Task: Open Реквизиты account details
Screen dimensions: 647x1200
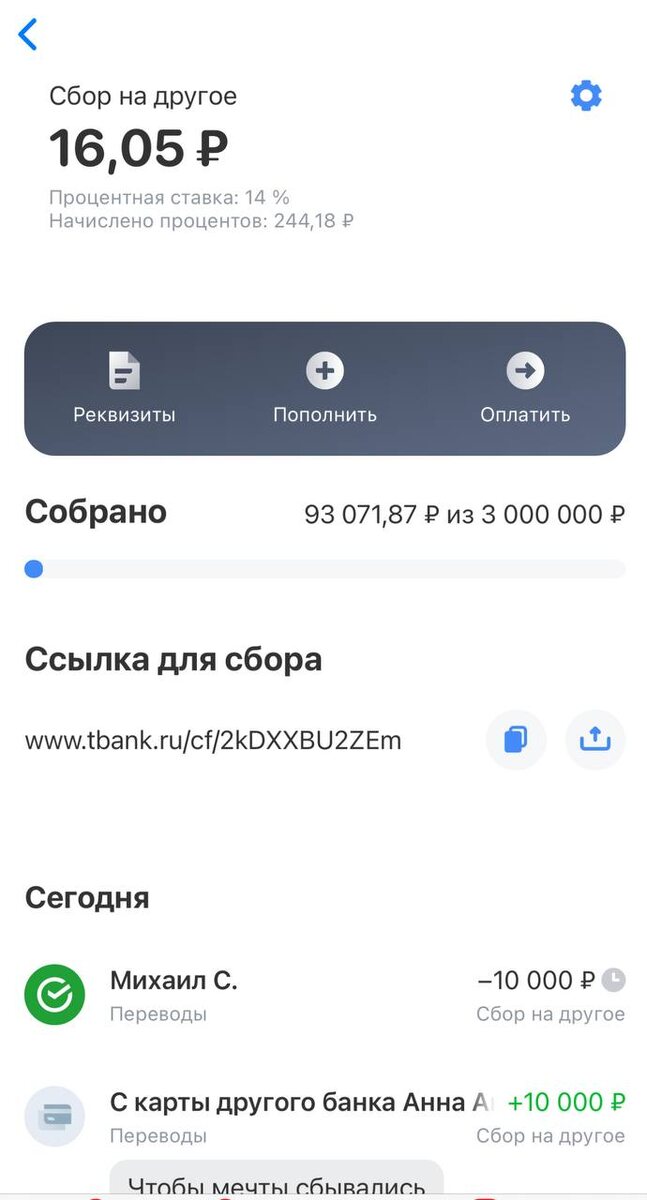Action: [x=124, y=388]
